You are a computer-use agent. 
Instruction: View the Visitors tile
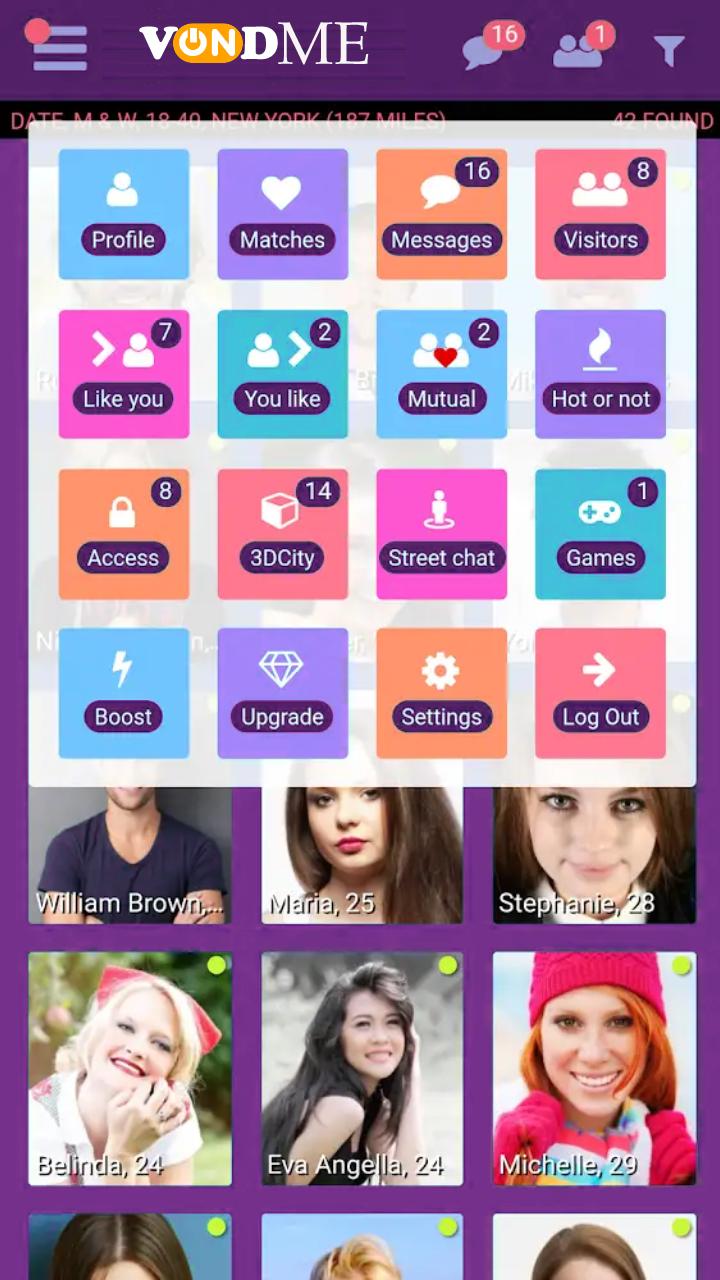[x=600, y=214]
